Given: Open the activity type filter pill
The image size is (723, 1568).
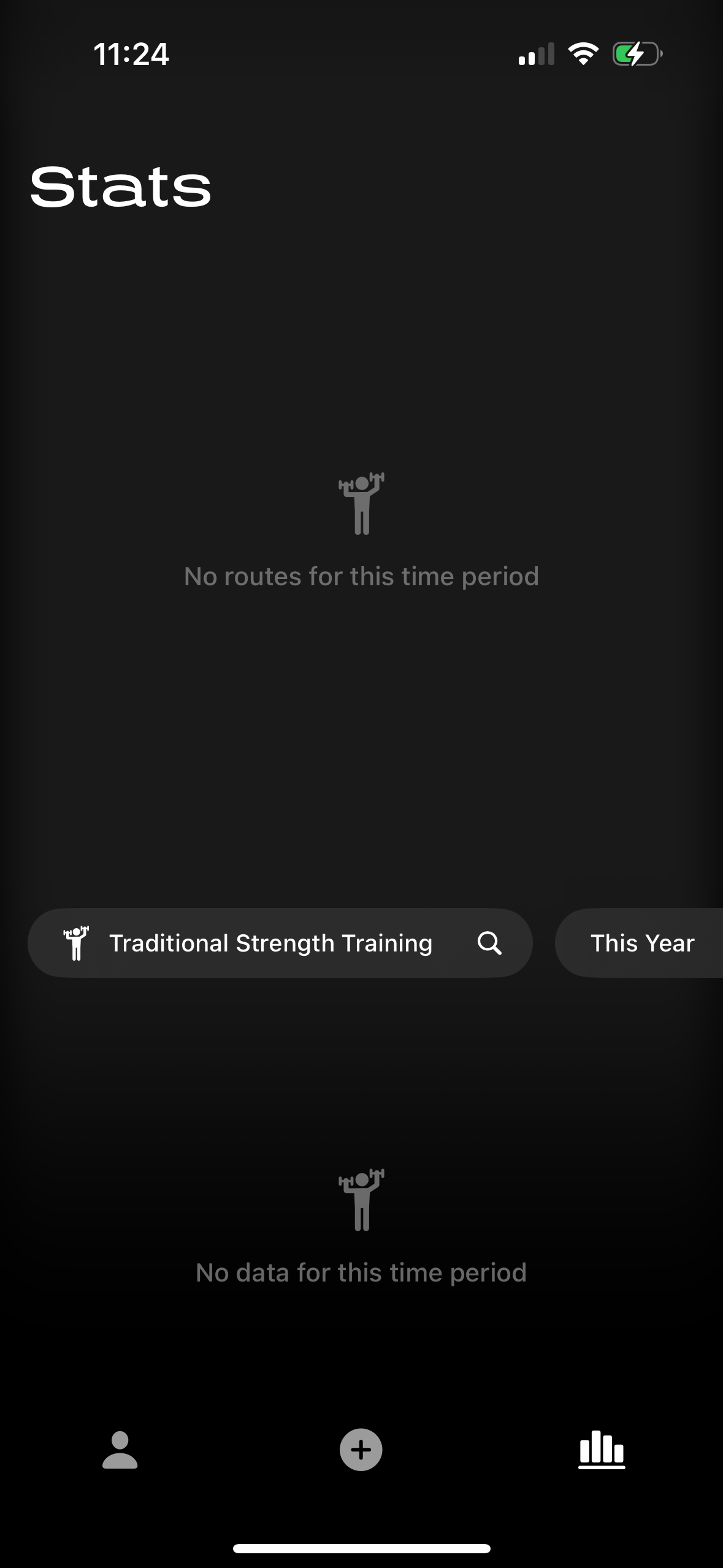Looking at the screenshot, I should [270, 942].
